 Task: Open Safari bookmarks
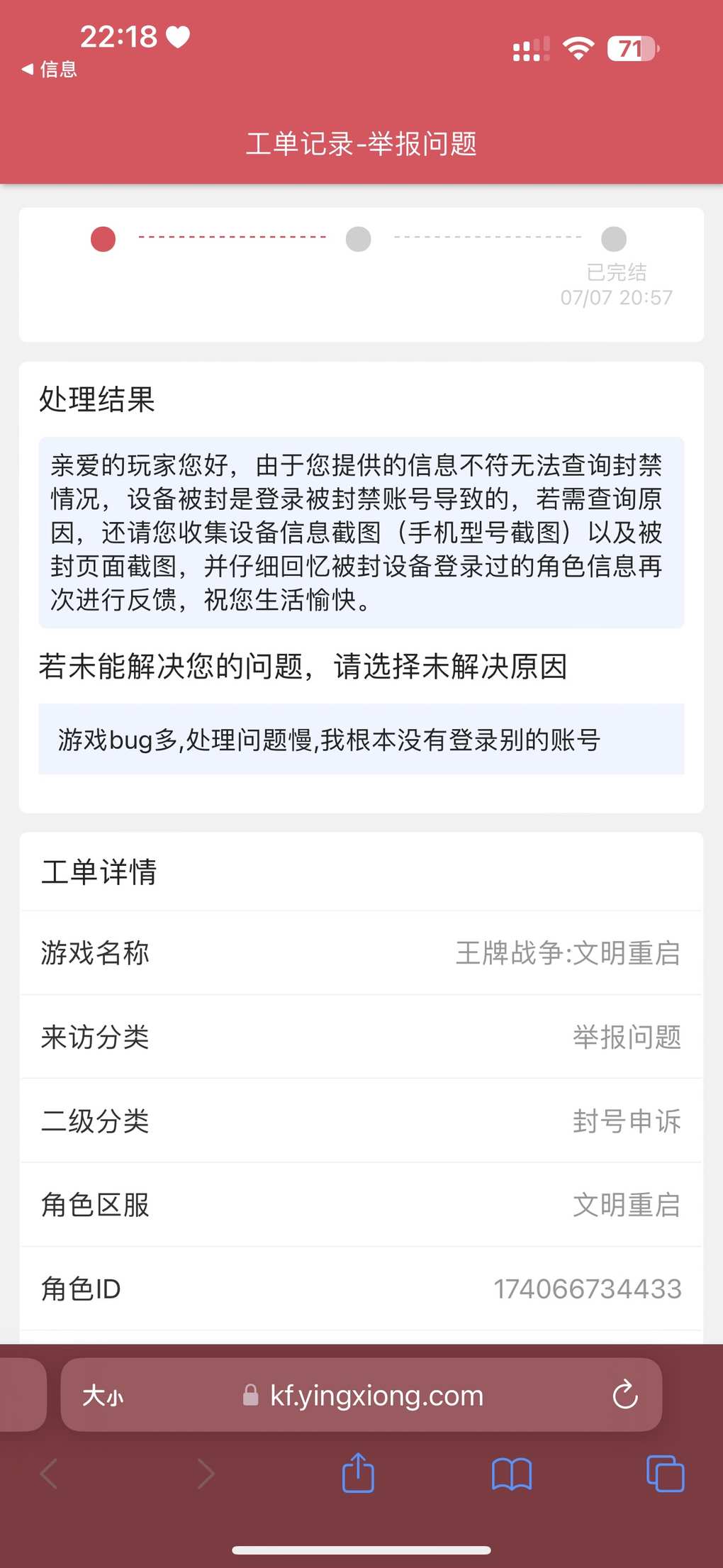click(x=512, y=1474)
